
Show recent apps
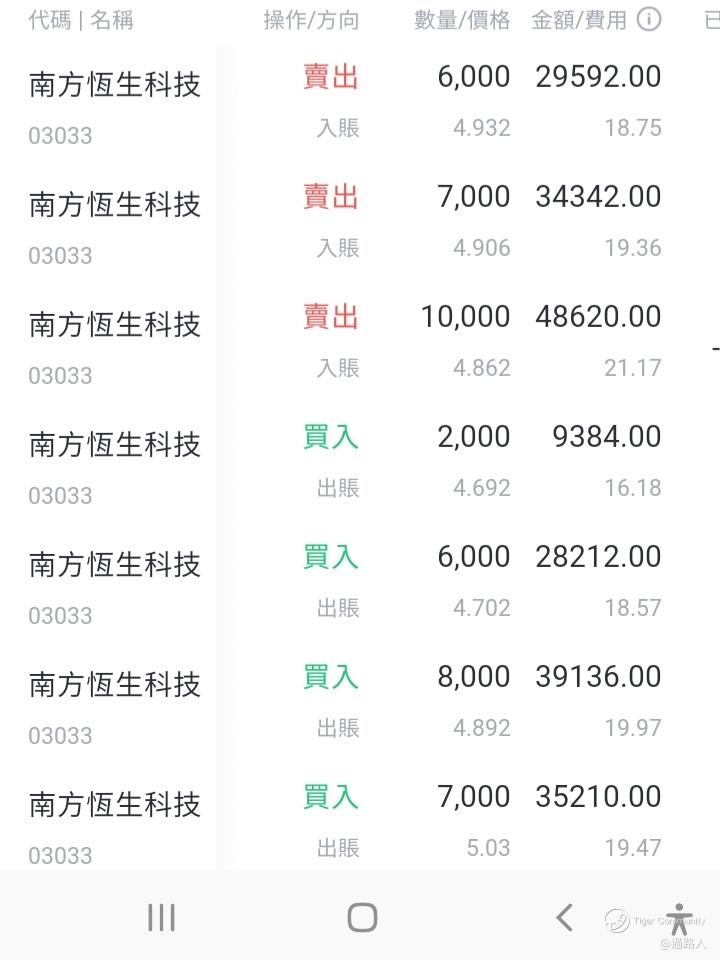coord(161,917)
